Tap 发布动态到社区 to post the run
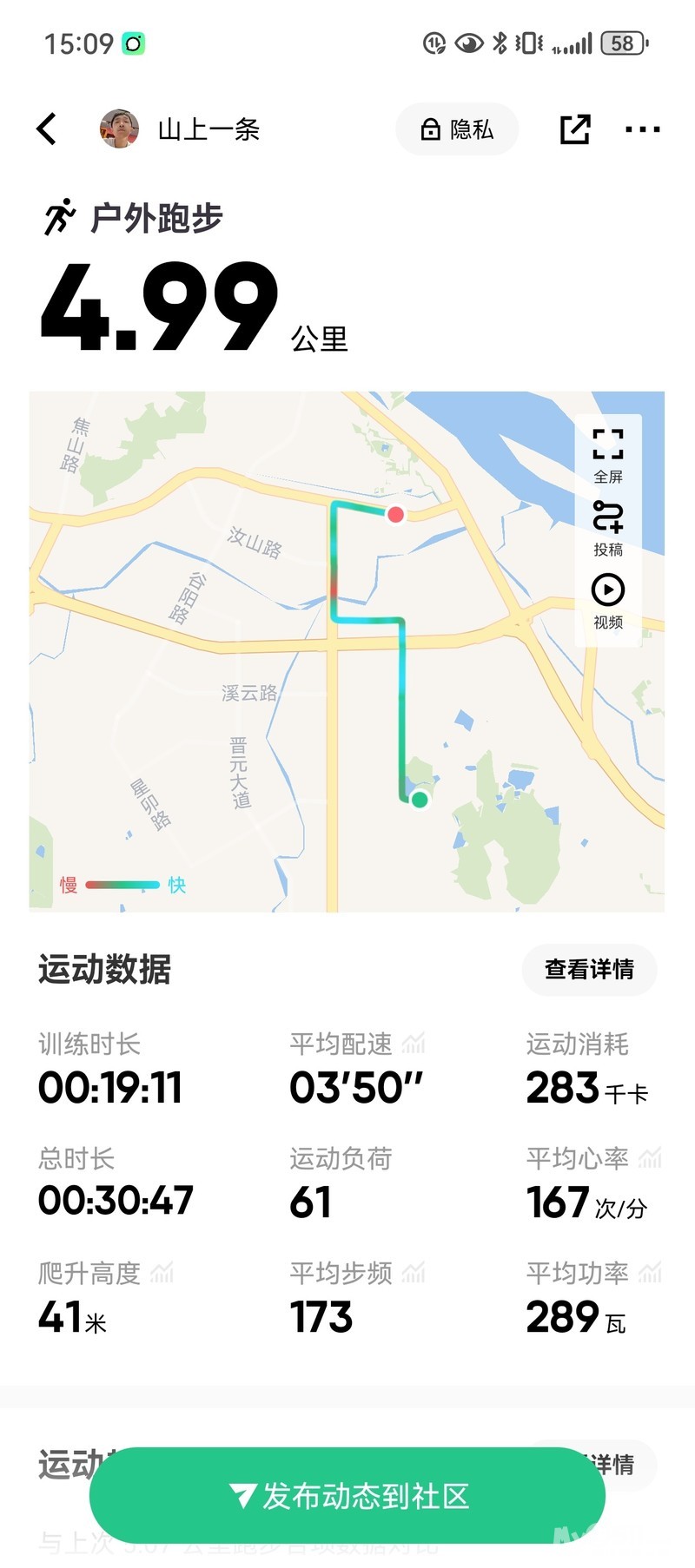Screen dimensions: 695x1568 click(347, 1495)
